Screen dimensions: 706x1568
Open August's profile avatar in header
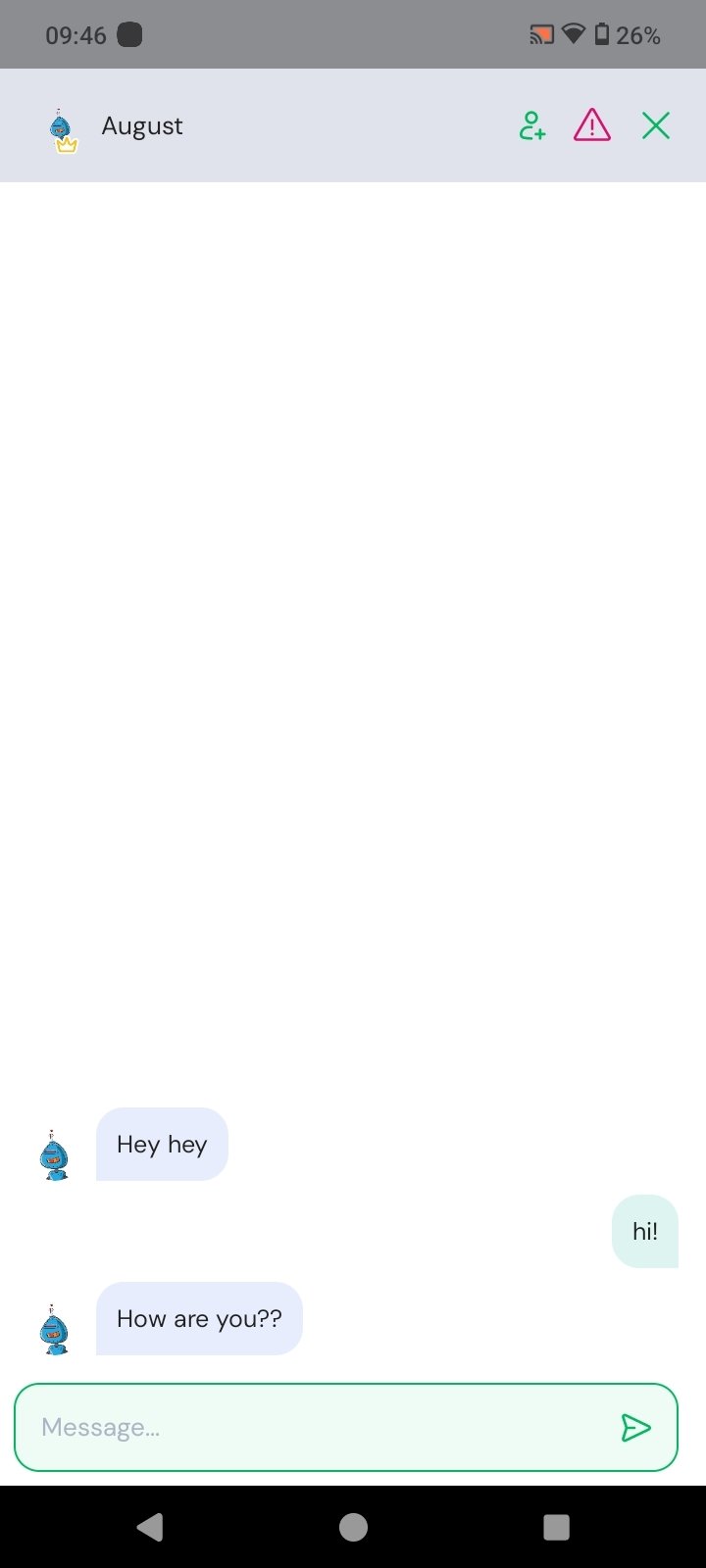coord(62,124)
